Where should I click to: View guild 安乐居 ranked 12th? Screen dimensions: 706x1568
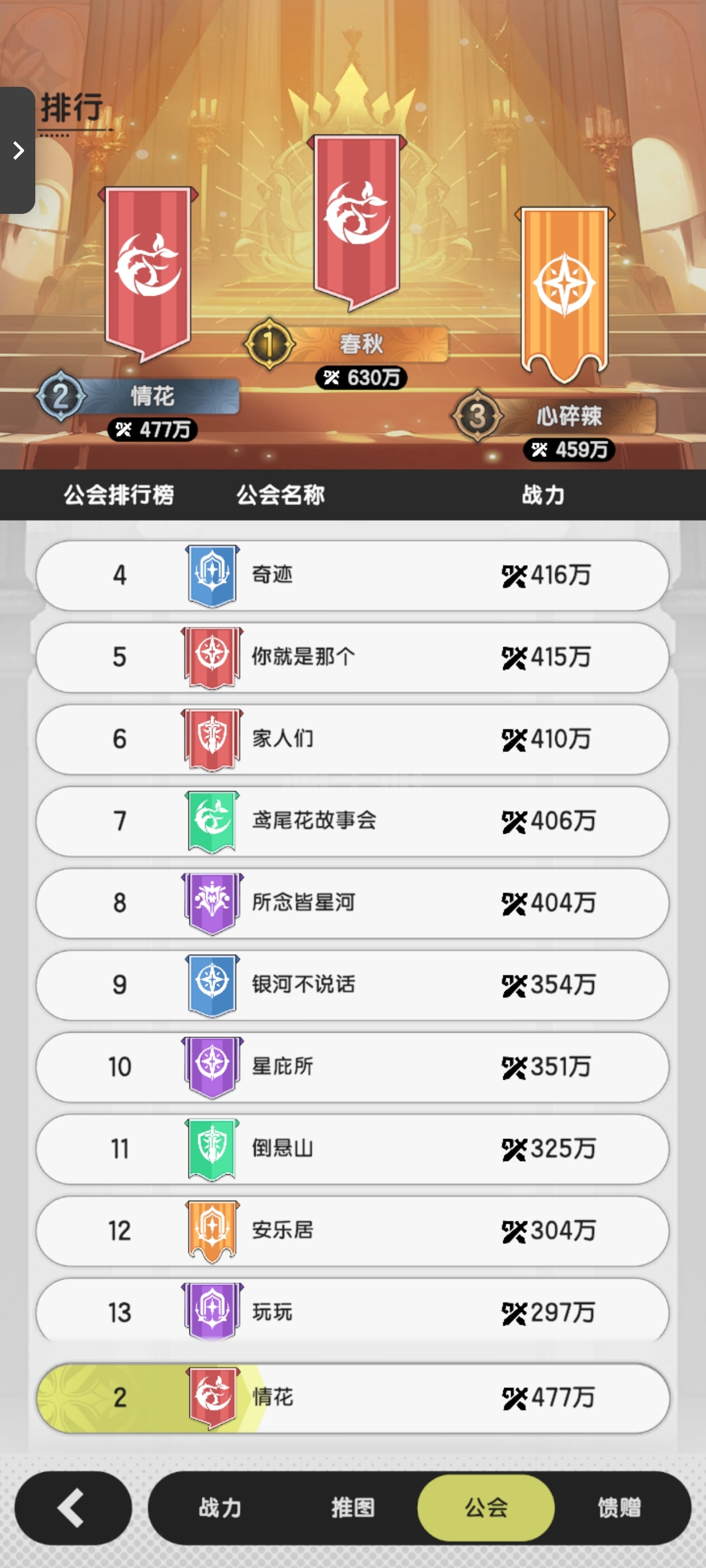pos(352,1231)
